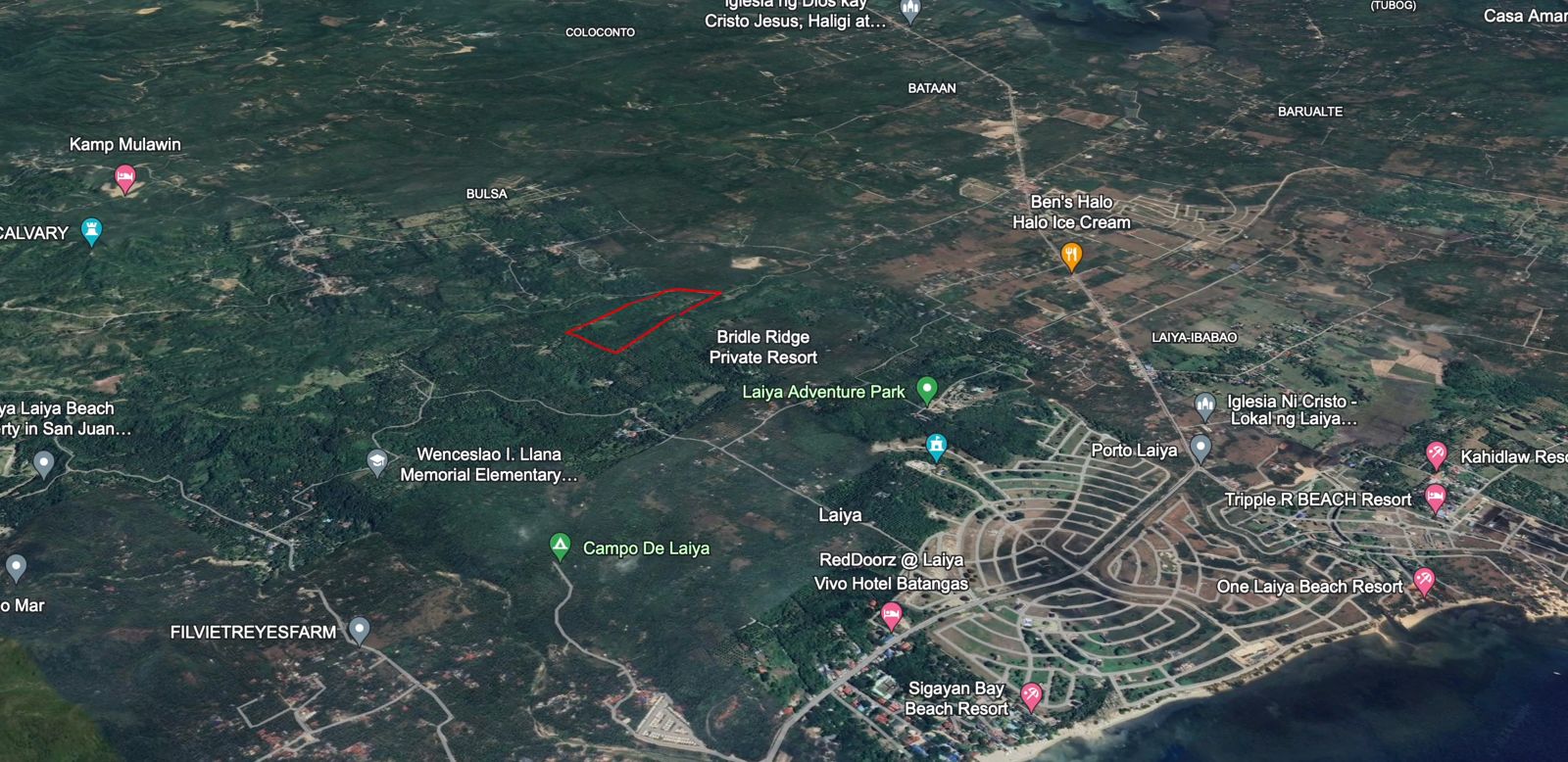Open RedDoorz @ Laiya Vivo Hotel pin
The height and width of the screenshot is (762, 1568).
891,615
